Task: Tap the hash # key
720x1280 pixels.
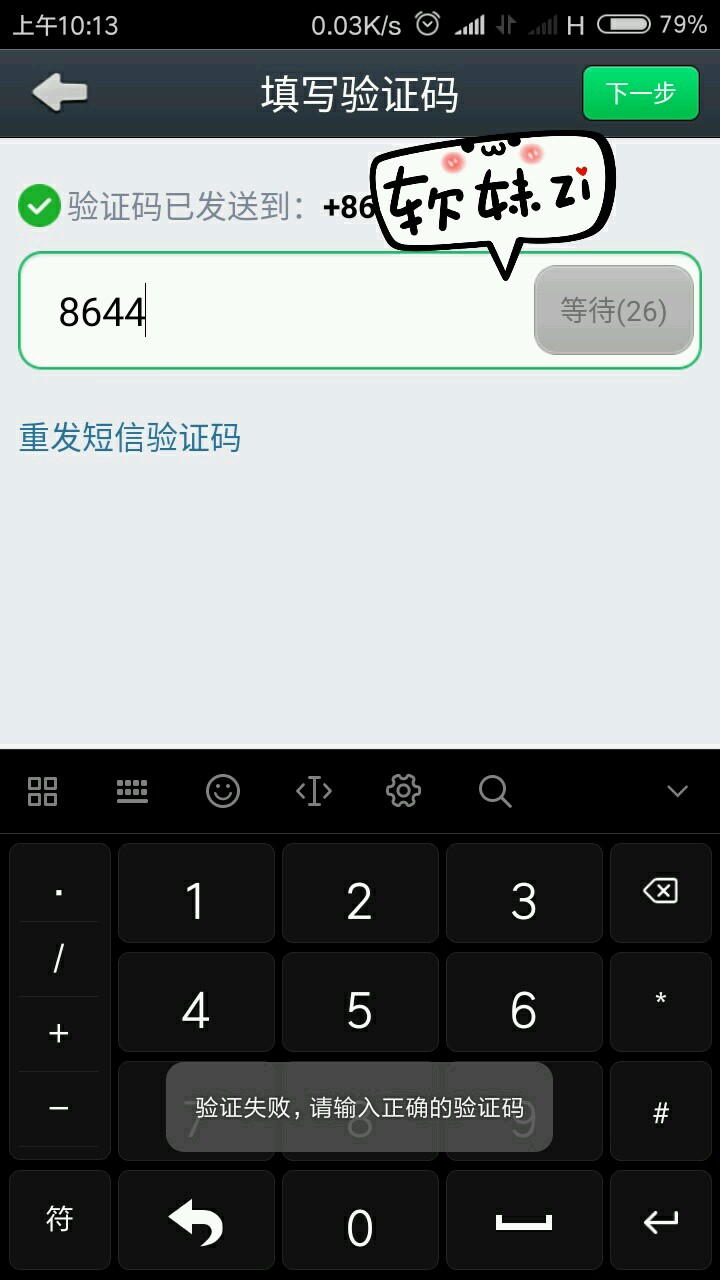Action: 660,1111
